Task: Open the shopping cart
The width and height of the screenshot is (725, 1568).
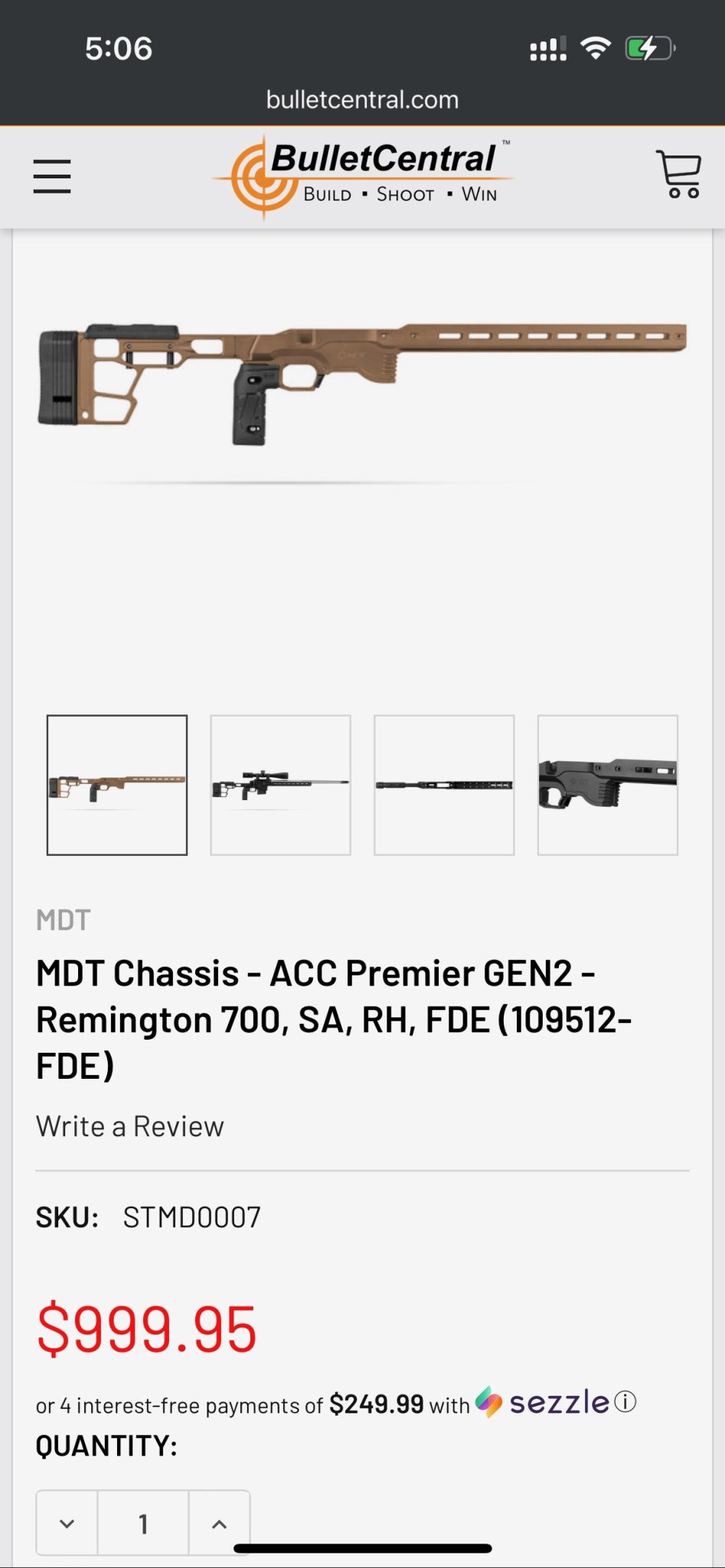Action: [x=678, y=175]
